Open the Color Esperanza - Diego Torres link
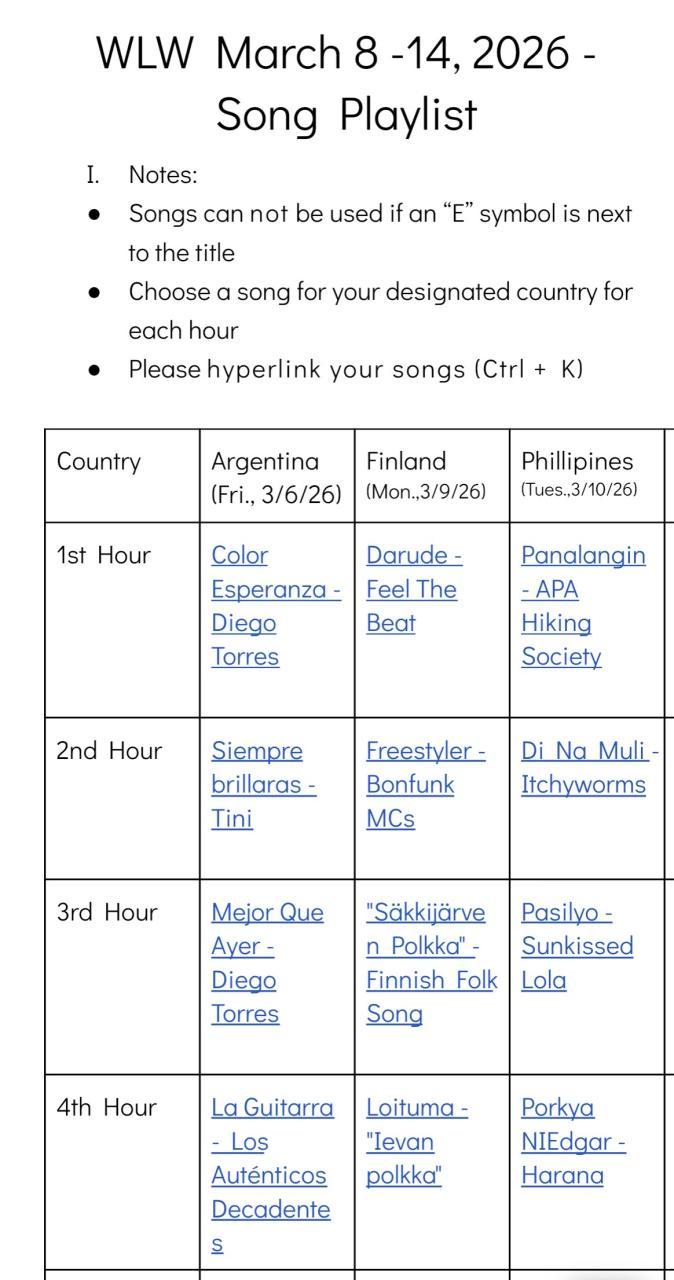Image resolution: width=674 pixels, height=1280 pixels. click(x=274, y=589)
